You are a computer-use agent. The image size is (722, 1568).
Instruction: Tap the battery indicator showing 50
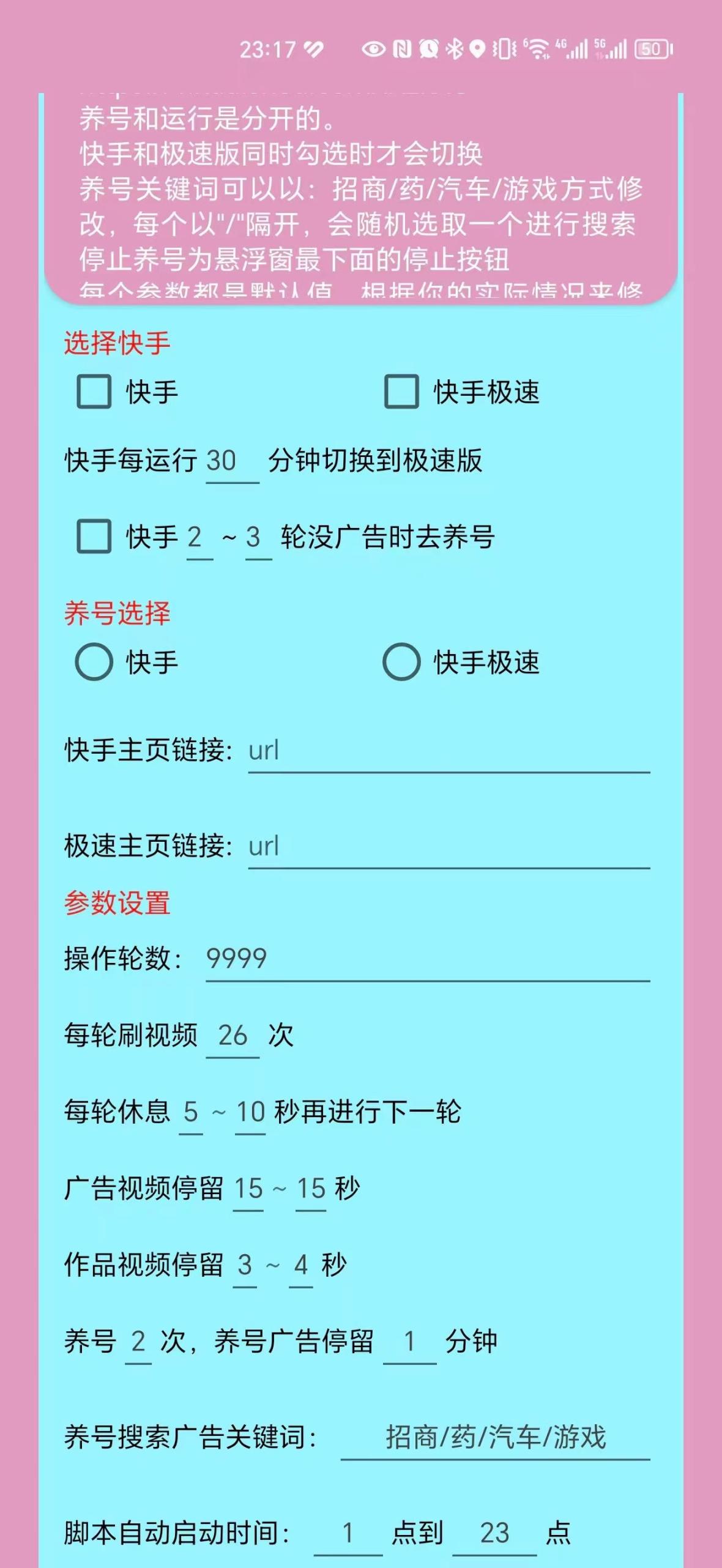(x=650, y=50)
